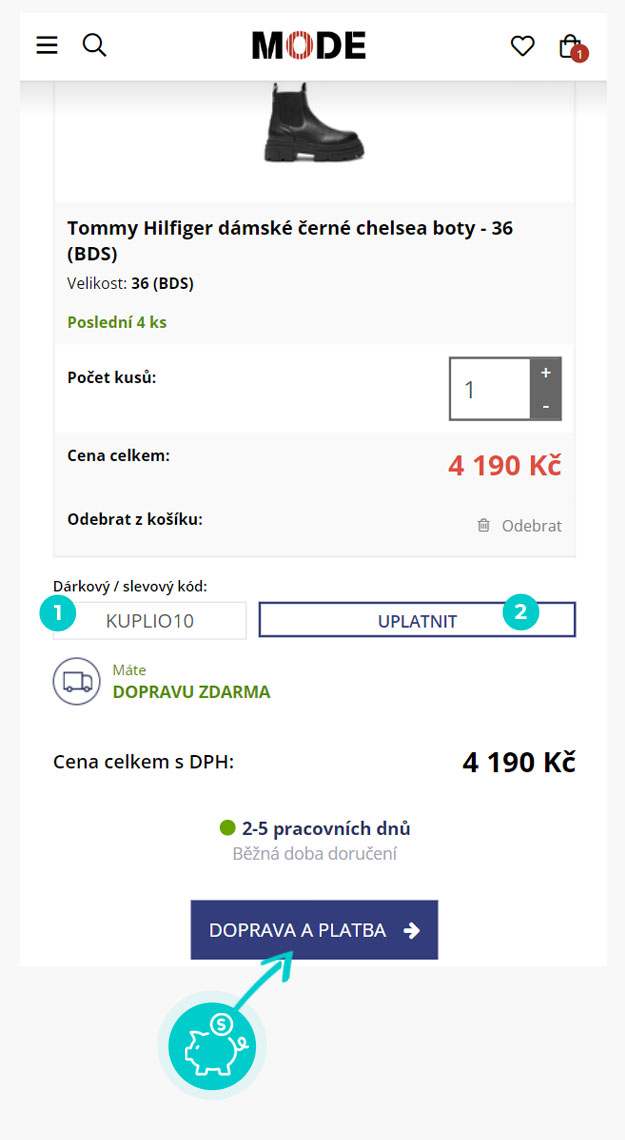Decrease quantity with the minus button
Viewport: 625px width, 1140px height.
(x=546, y=405)
